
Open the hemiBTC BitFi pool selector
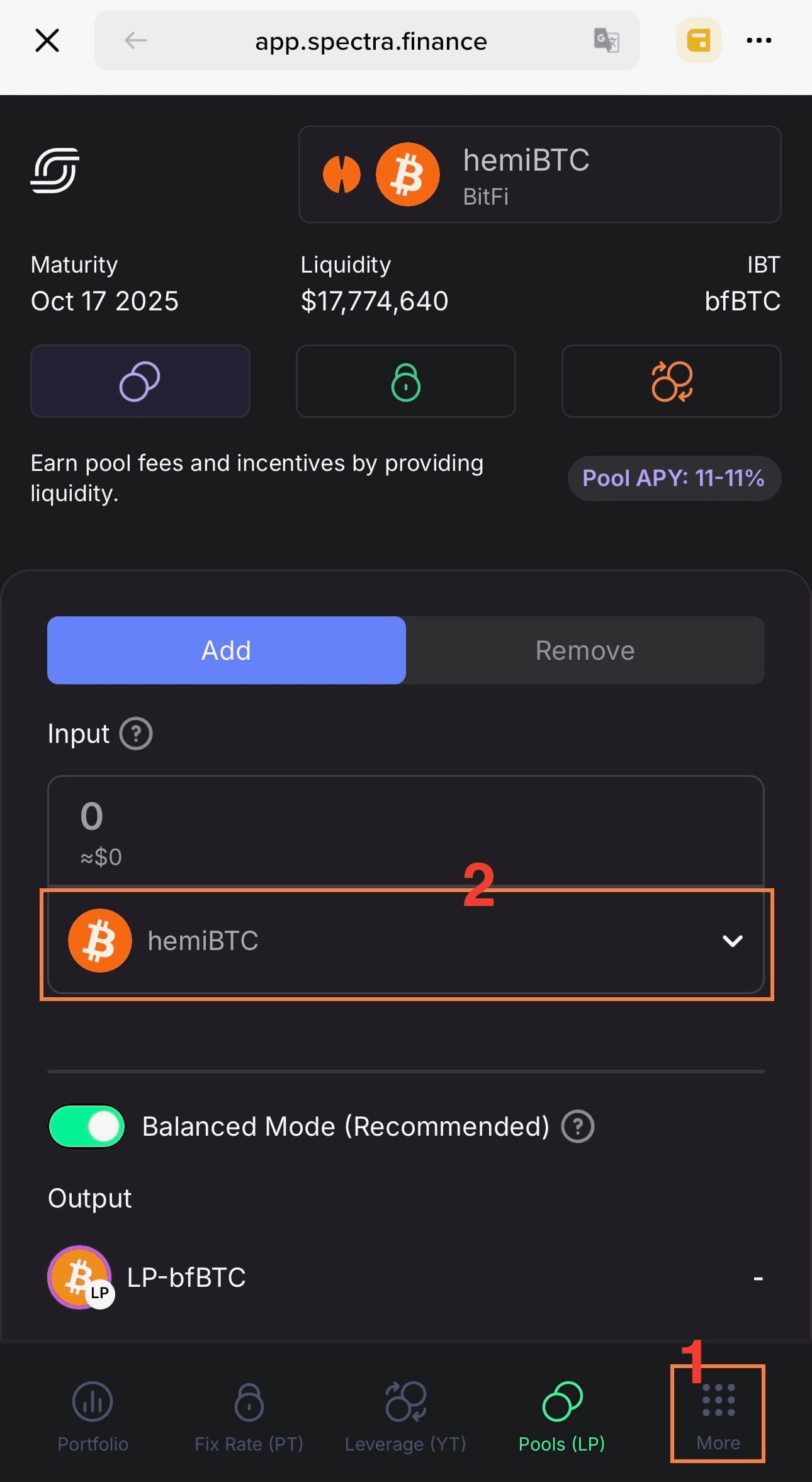tap(539, 174)
